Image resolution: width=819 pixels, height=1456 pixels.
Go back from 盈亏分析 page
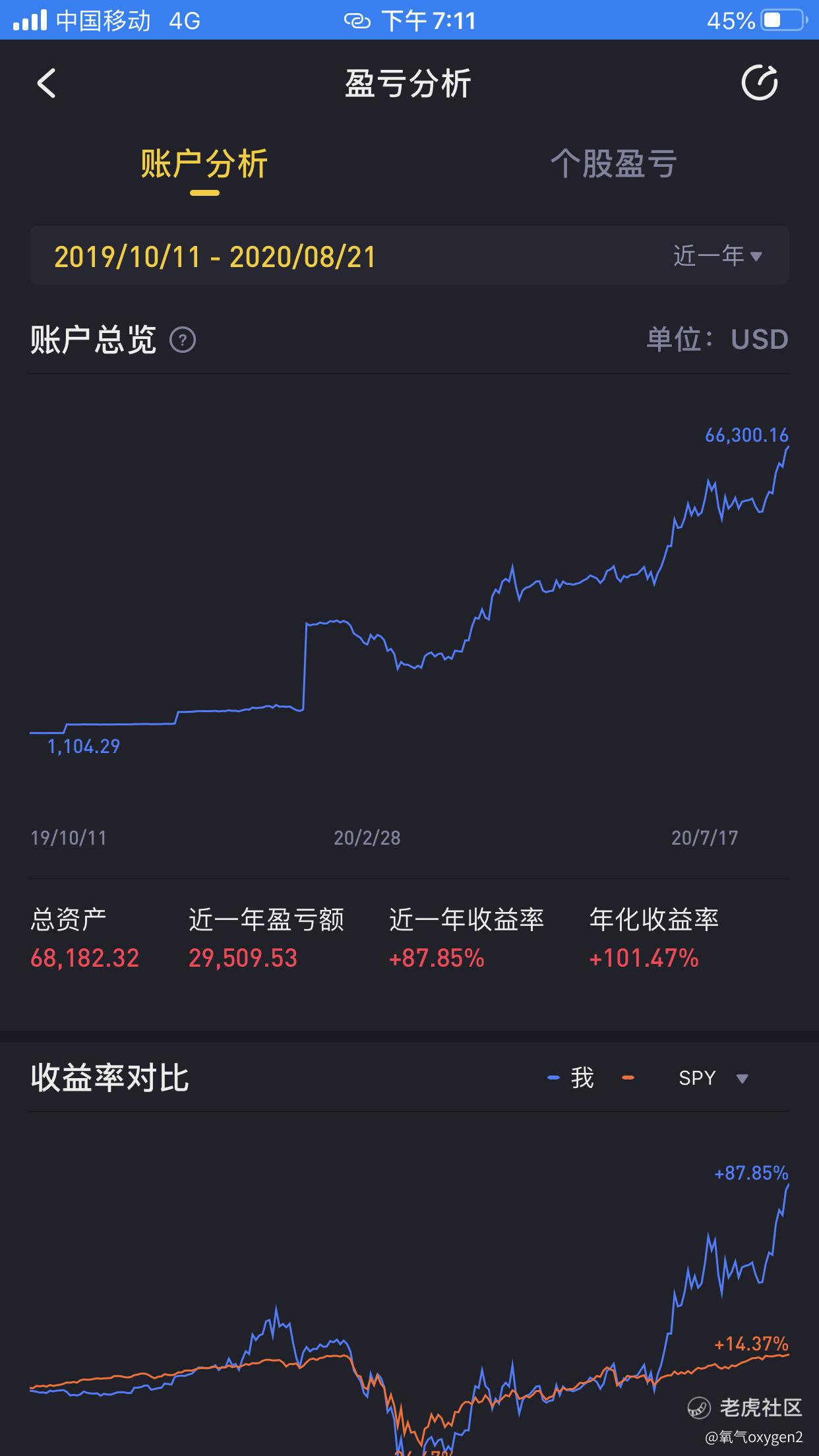coord(46,84)
